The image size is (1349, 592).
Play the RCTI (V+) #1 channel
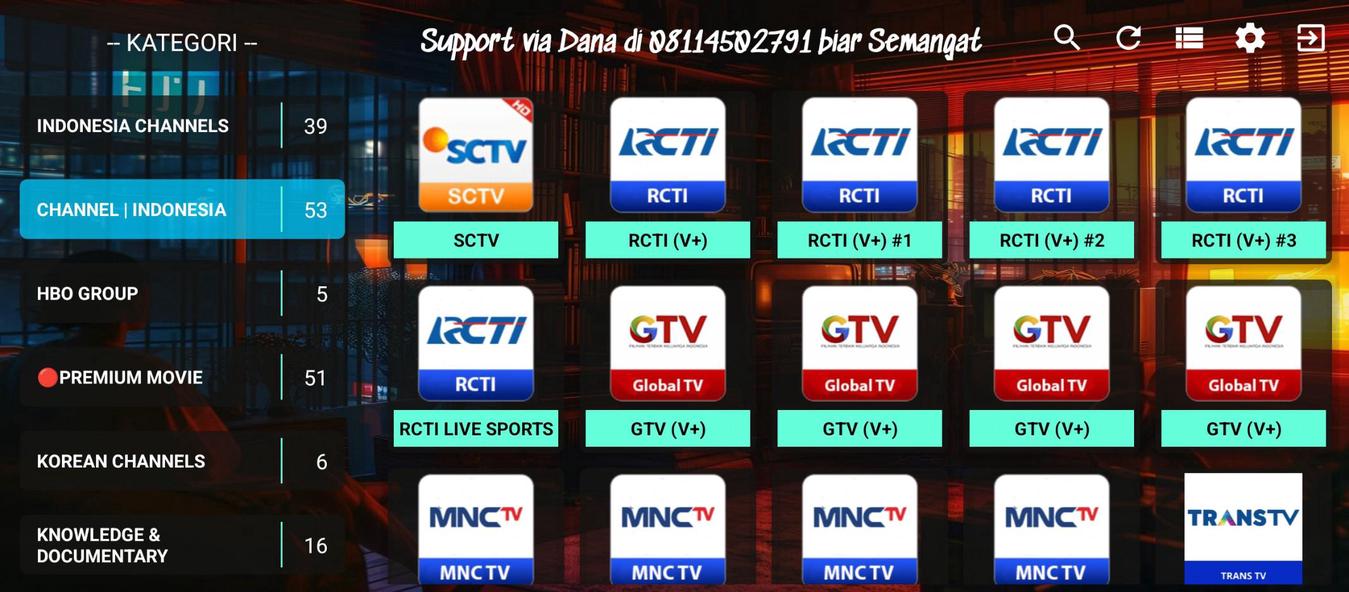[859, 175]
